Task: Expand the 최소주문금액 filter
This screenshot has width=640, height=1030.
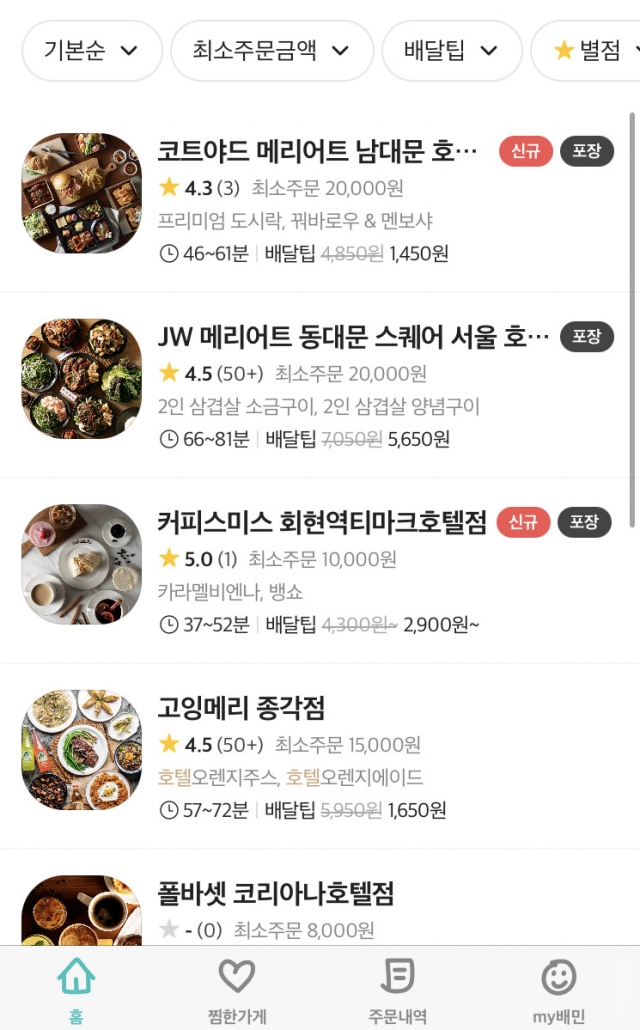Action: tap(272, 51)
